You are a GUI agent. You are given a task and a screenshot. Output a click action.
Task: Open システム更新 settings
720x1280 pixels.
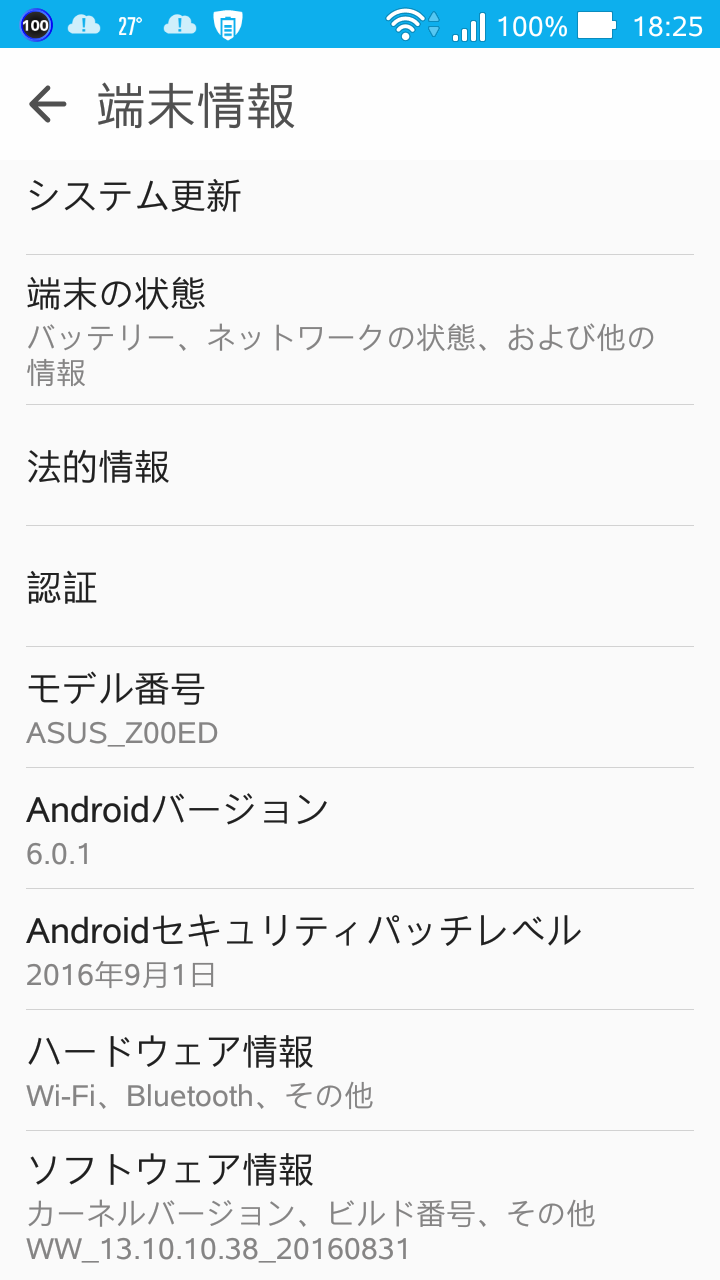tap(360, 198)
